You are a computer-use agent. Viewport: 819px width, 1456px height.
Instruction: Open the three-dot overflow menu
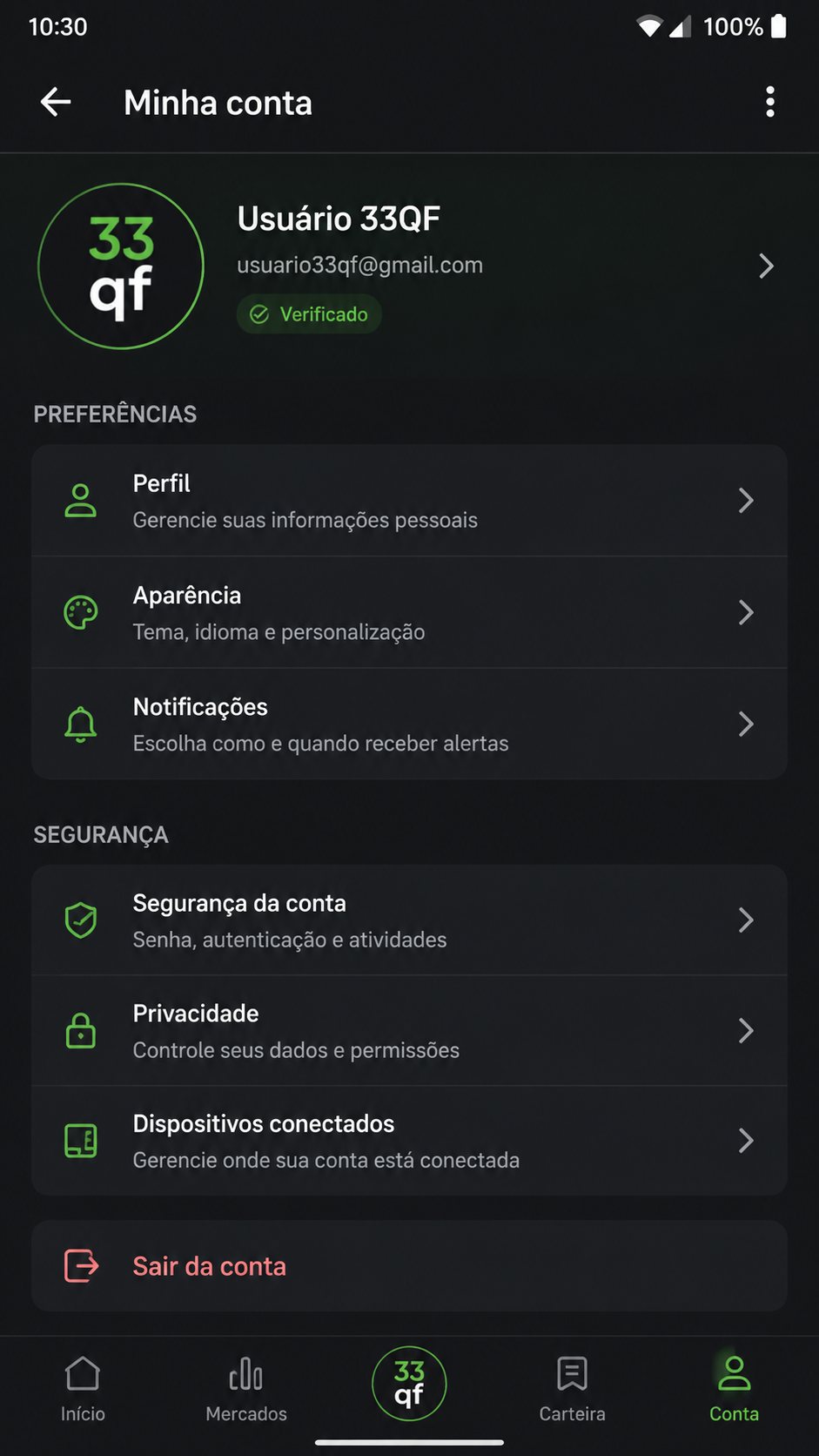coord(769,102)
